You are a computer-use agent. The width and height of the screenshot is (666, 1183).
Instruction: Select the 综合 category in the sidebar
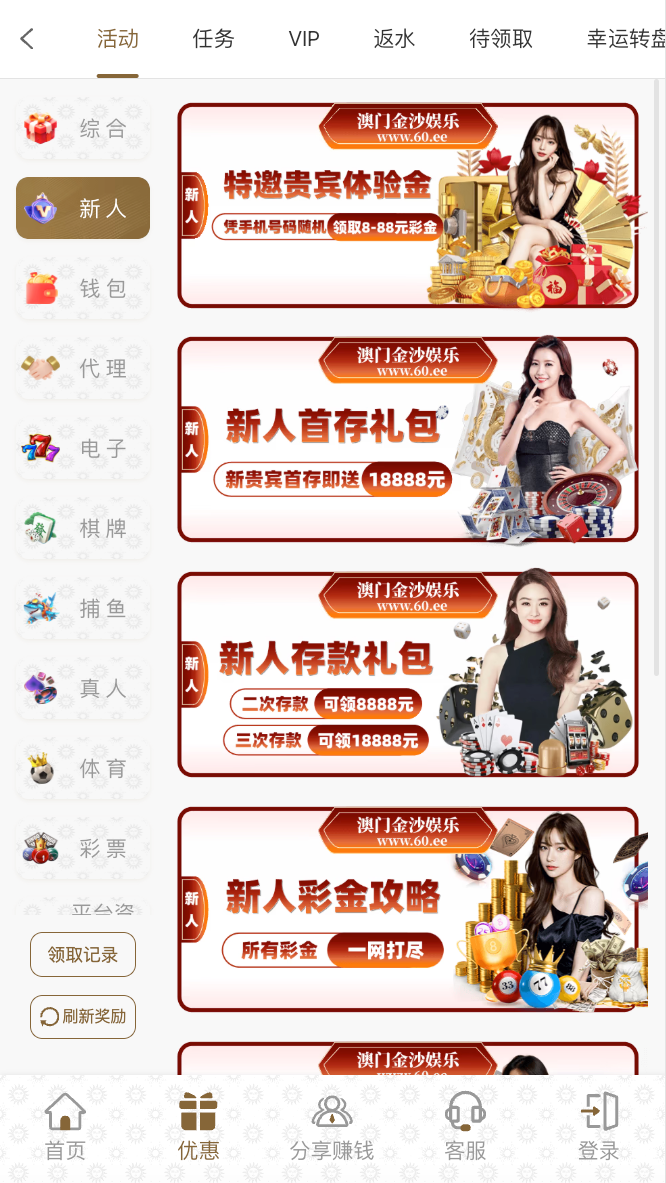coord(83,129)
